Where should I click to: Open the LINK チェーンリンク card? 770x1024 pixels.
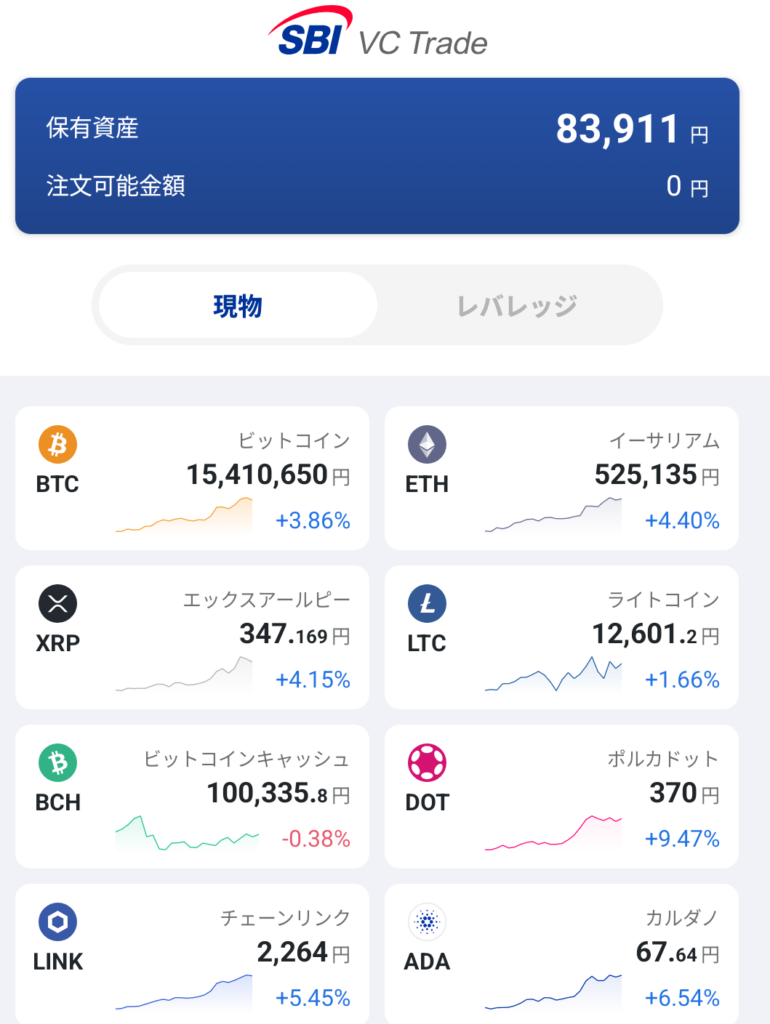[x=192, y=955]
